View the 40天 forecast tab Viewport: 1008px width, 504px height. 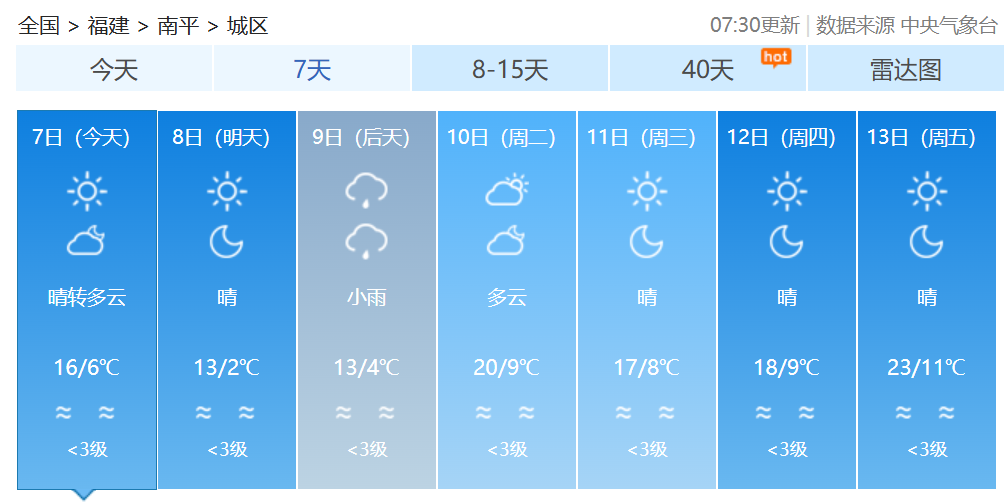pos(708,69)
